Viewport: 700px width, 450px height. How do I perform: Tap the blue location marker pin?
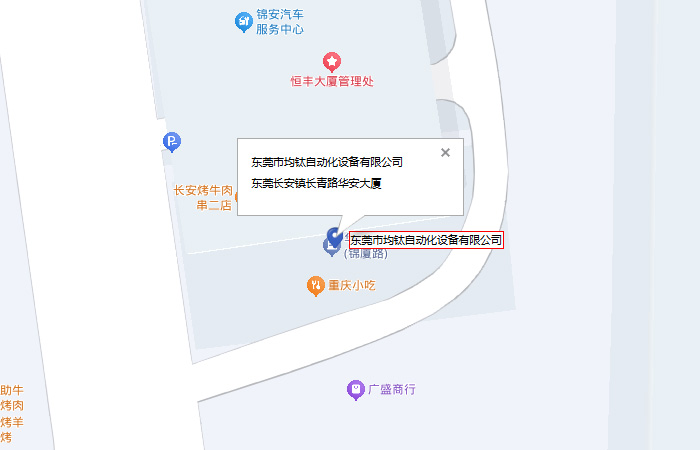[x=333, y=241]
